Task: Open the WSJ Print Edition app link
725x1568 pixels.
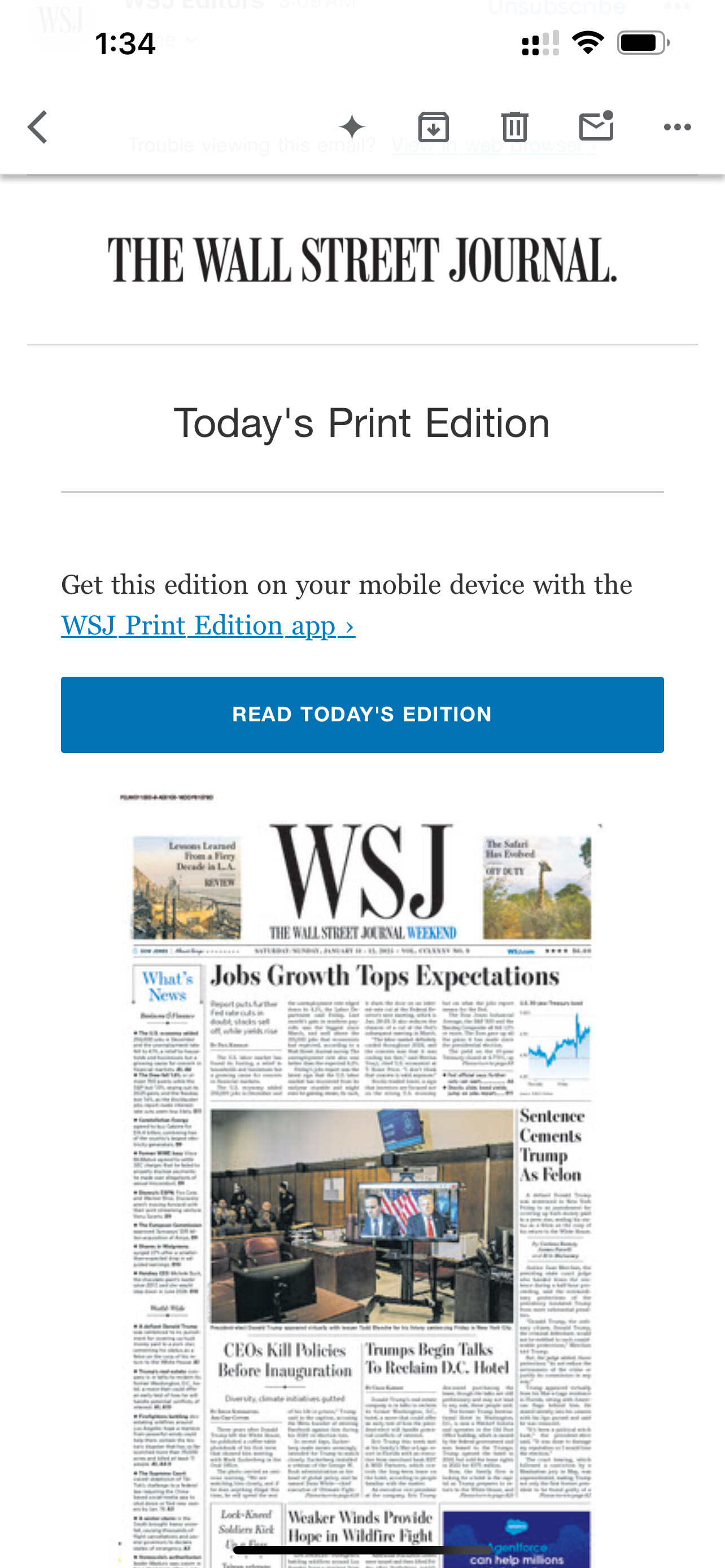Action: point(208,626)
